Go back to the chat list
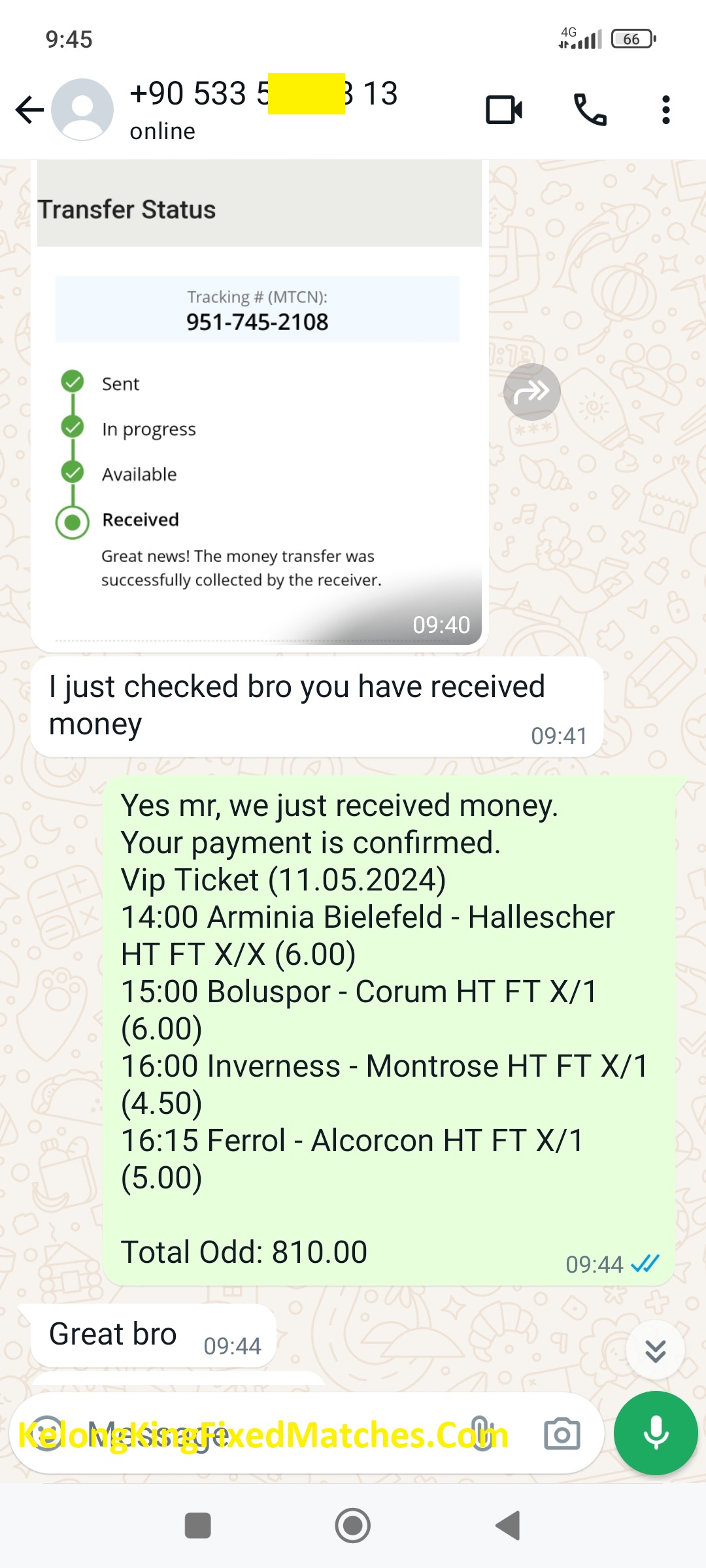706x1568 pixels. click(29, 110)
